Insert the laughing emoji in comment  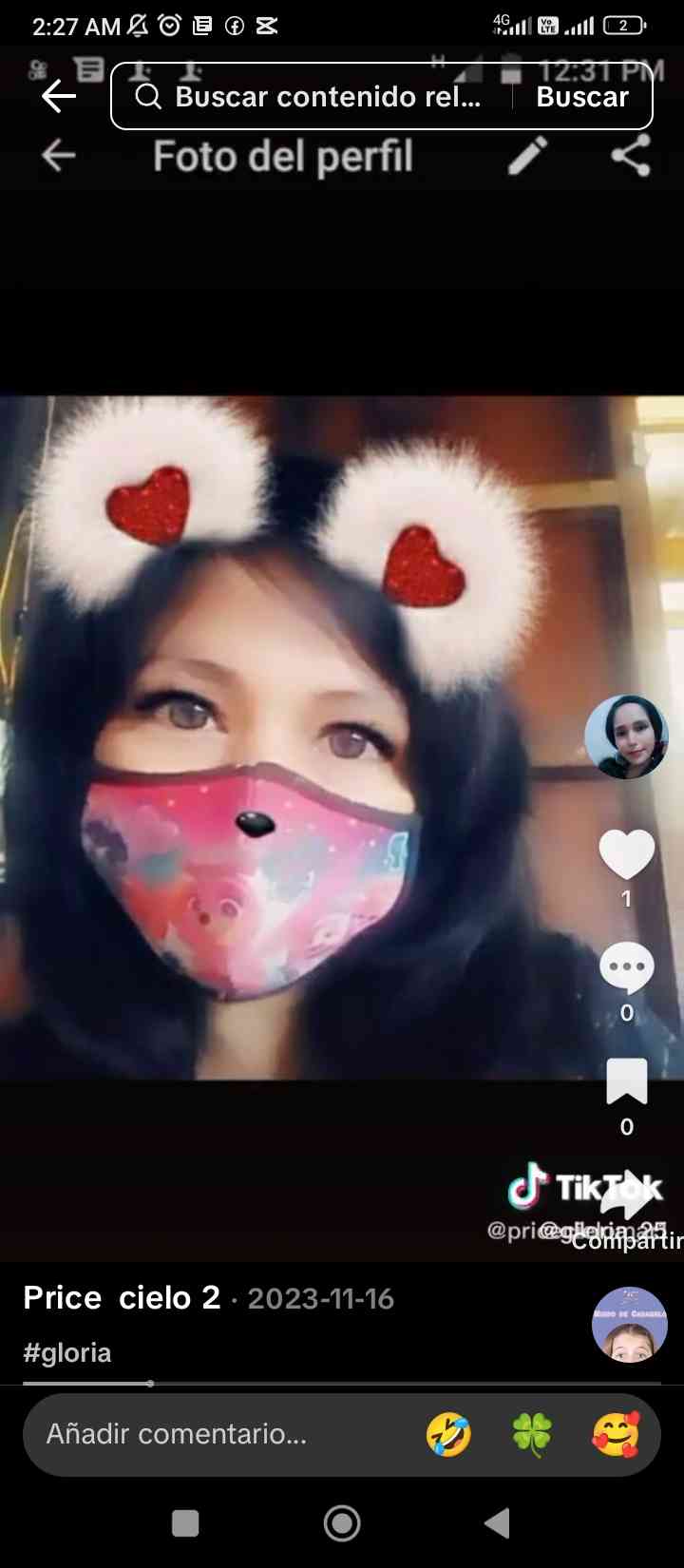(448, 1433)
